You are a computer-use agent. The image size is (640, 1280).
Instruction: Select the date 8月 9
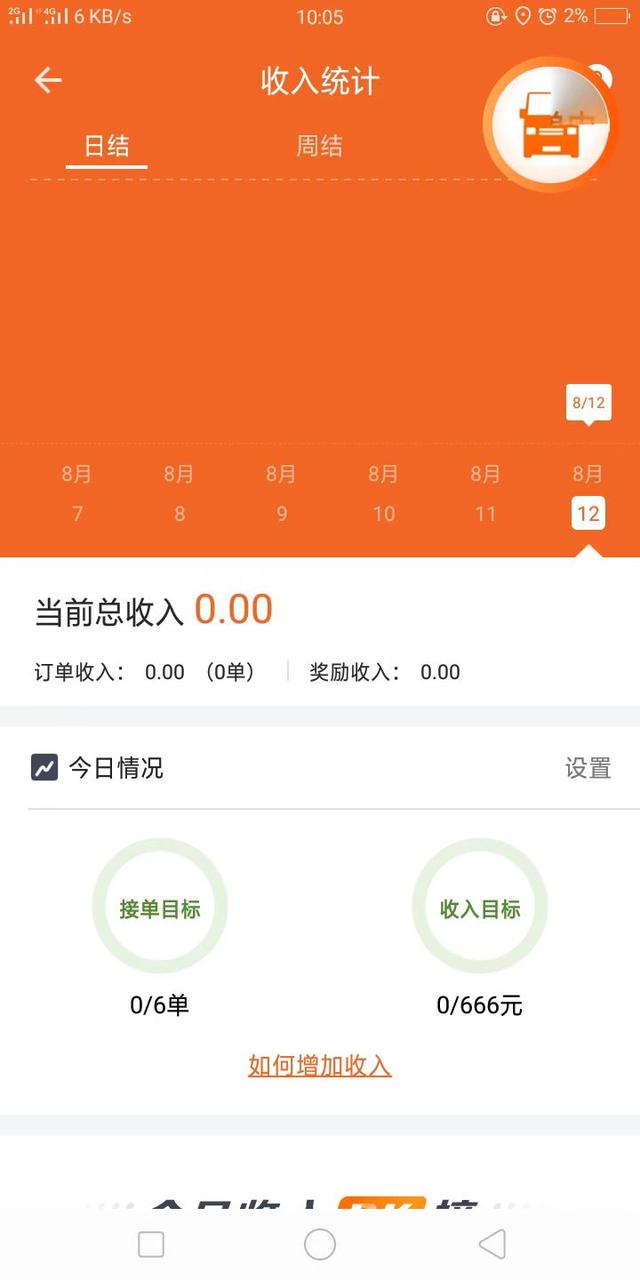tap(281, 494)
